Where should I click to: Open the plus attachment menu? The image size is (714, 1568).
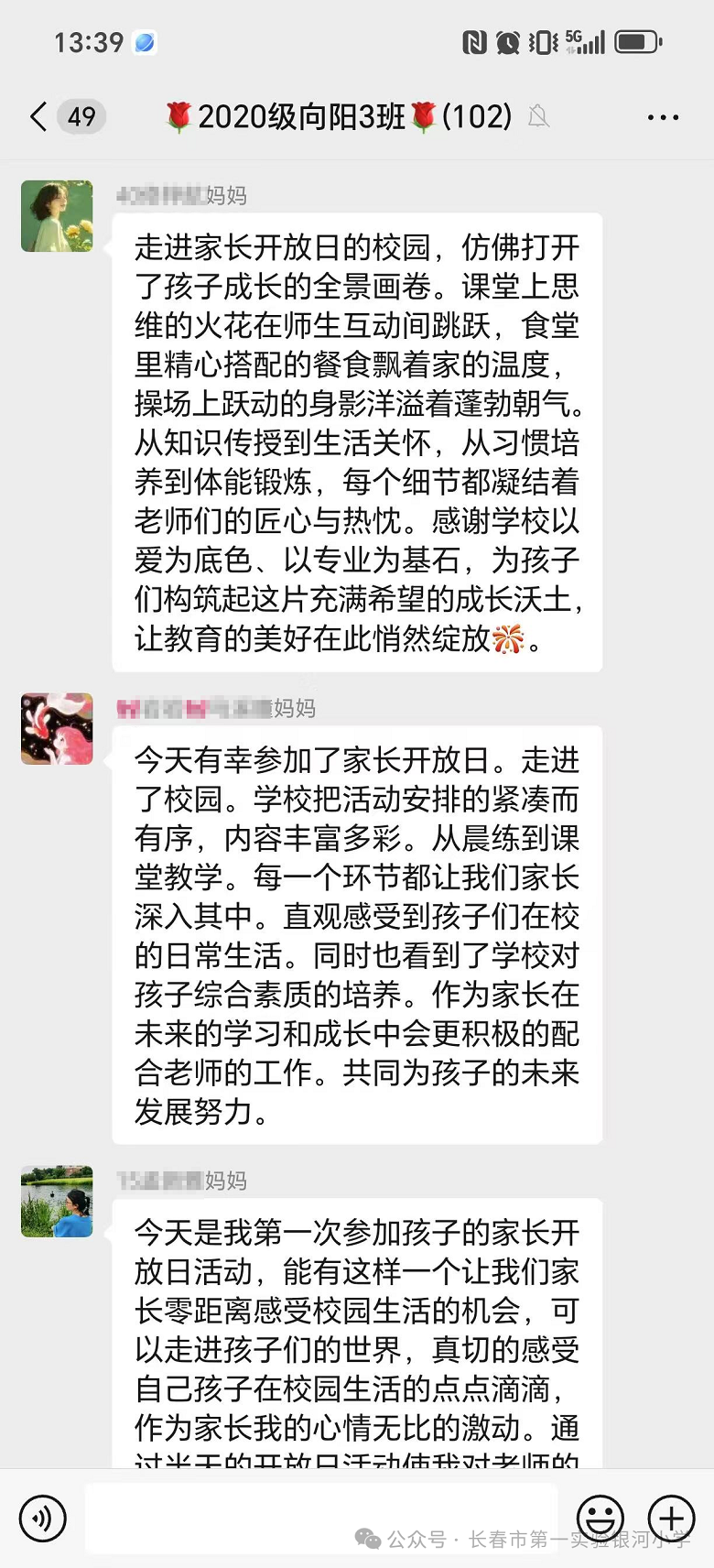671,1519
